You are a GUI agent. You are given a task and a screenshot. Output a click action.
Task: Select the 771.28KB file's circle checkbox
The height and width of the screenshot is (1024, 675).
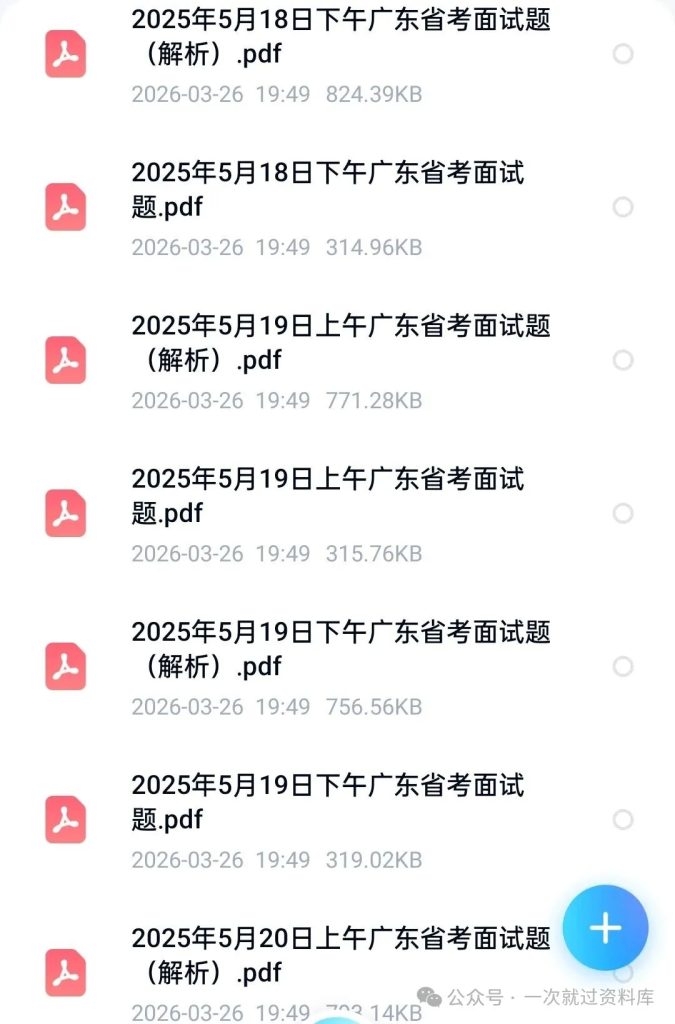[623, 360]
